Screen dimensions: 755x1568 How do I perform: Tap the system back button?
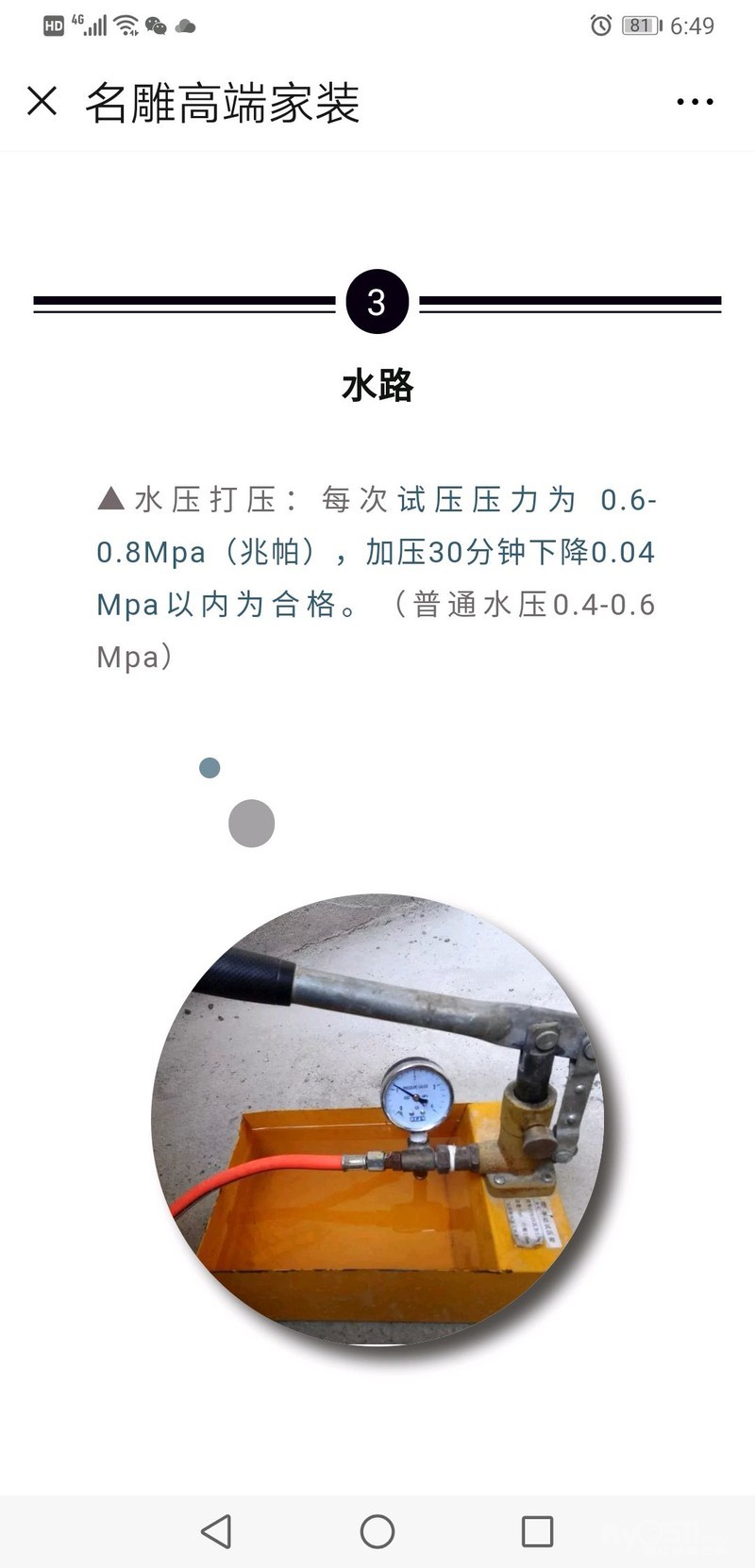(x=217, y=1531)
